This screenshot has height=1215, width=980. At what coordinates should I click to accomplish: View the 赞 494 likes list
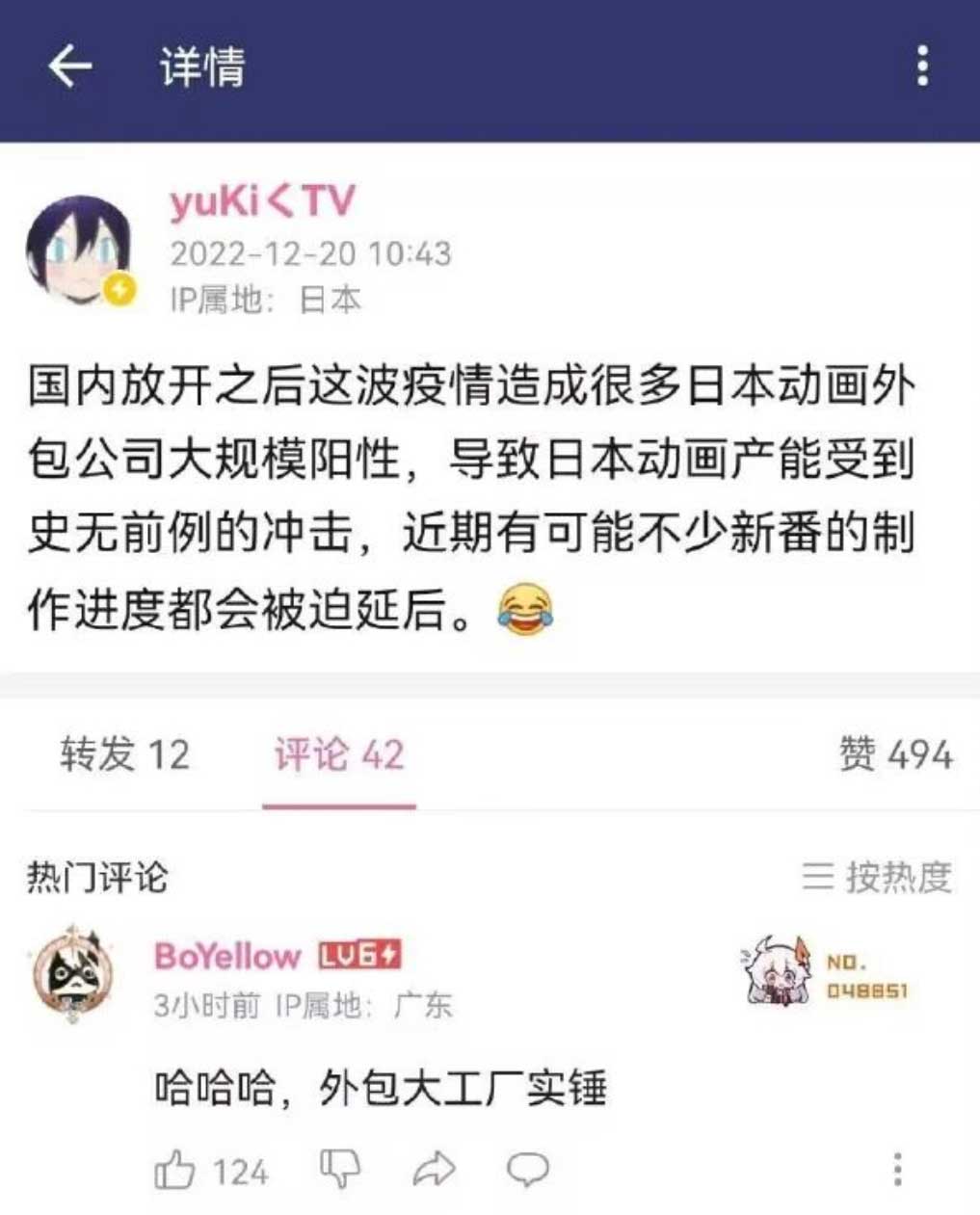coord(895,754)
